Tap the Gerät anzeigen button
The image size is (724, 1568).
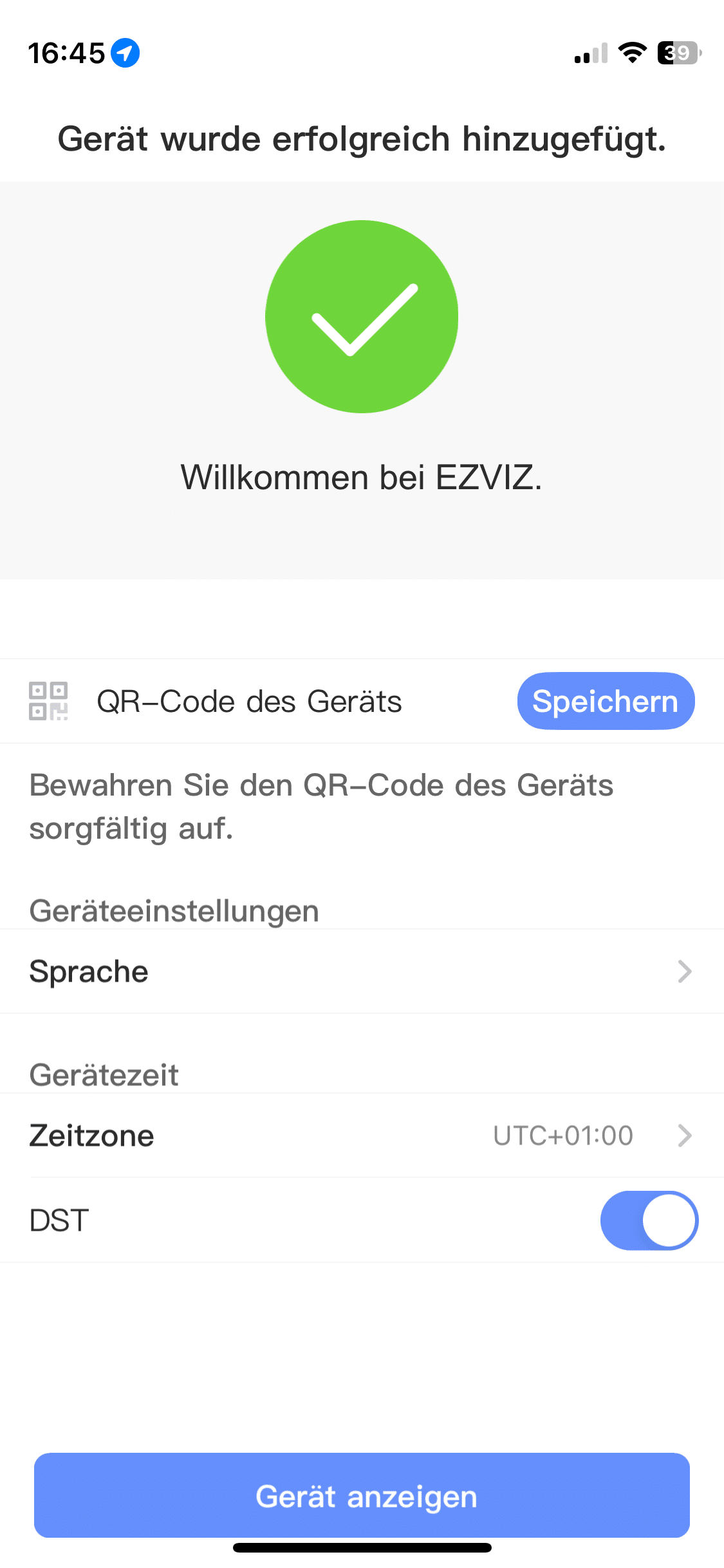click(x=362, y=1495)
